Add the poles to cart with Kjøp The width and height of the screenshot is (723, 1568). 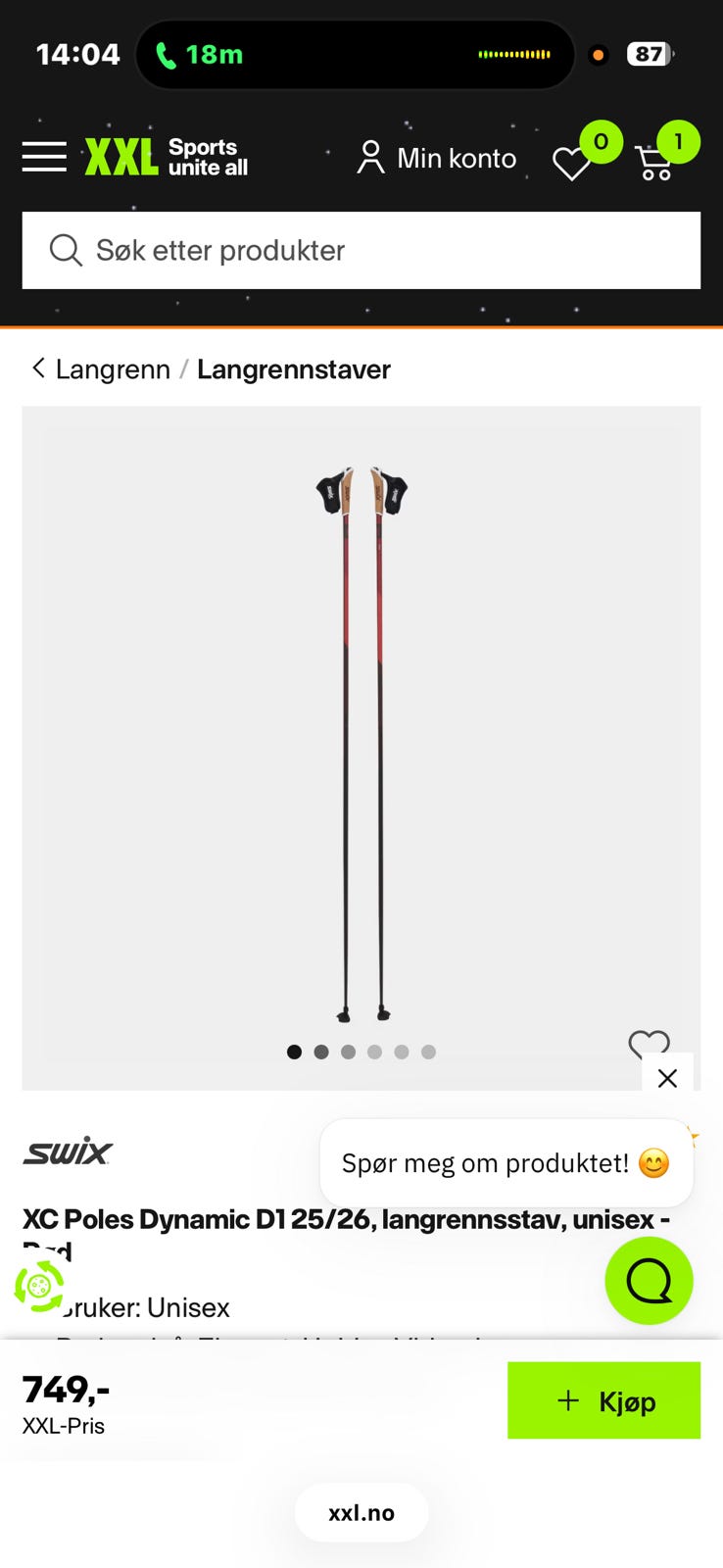coord(603,1400)
